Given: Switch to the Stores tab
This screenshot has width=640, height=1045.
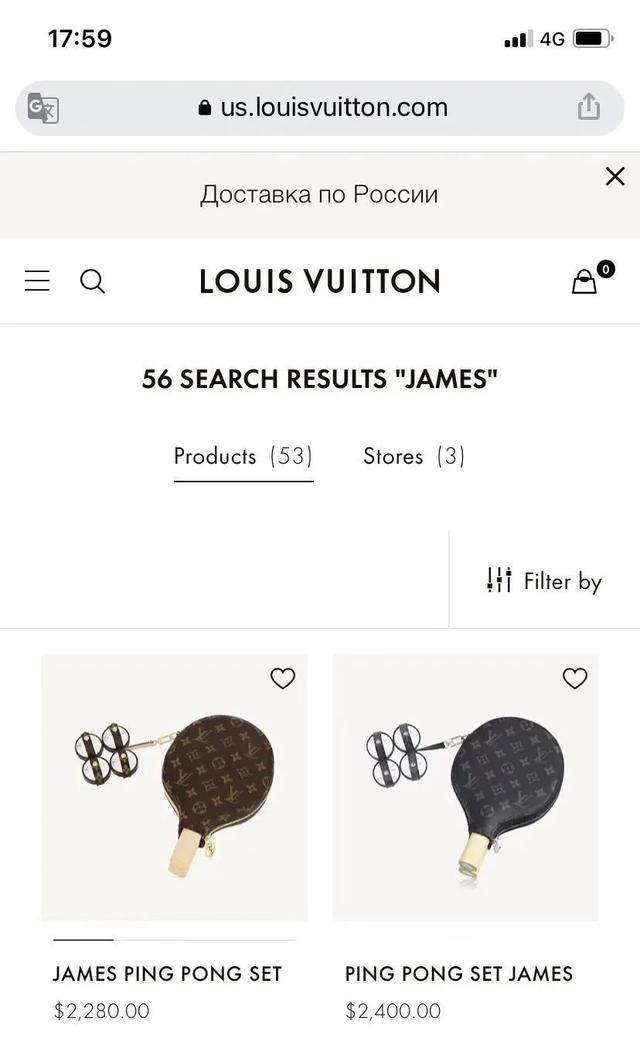Looking at the screenshot, I should [x=413, y=457].
